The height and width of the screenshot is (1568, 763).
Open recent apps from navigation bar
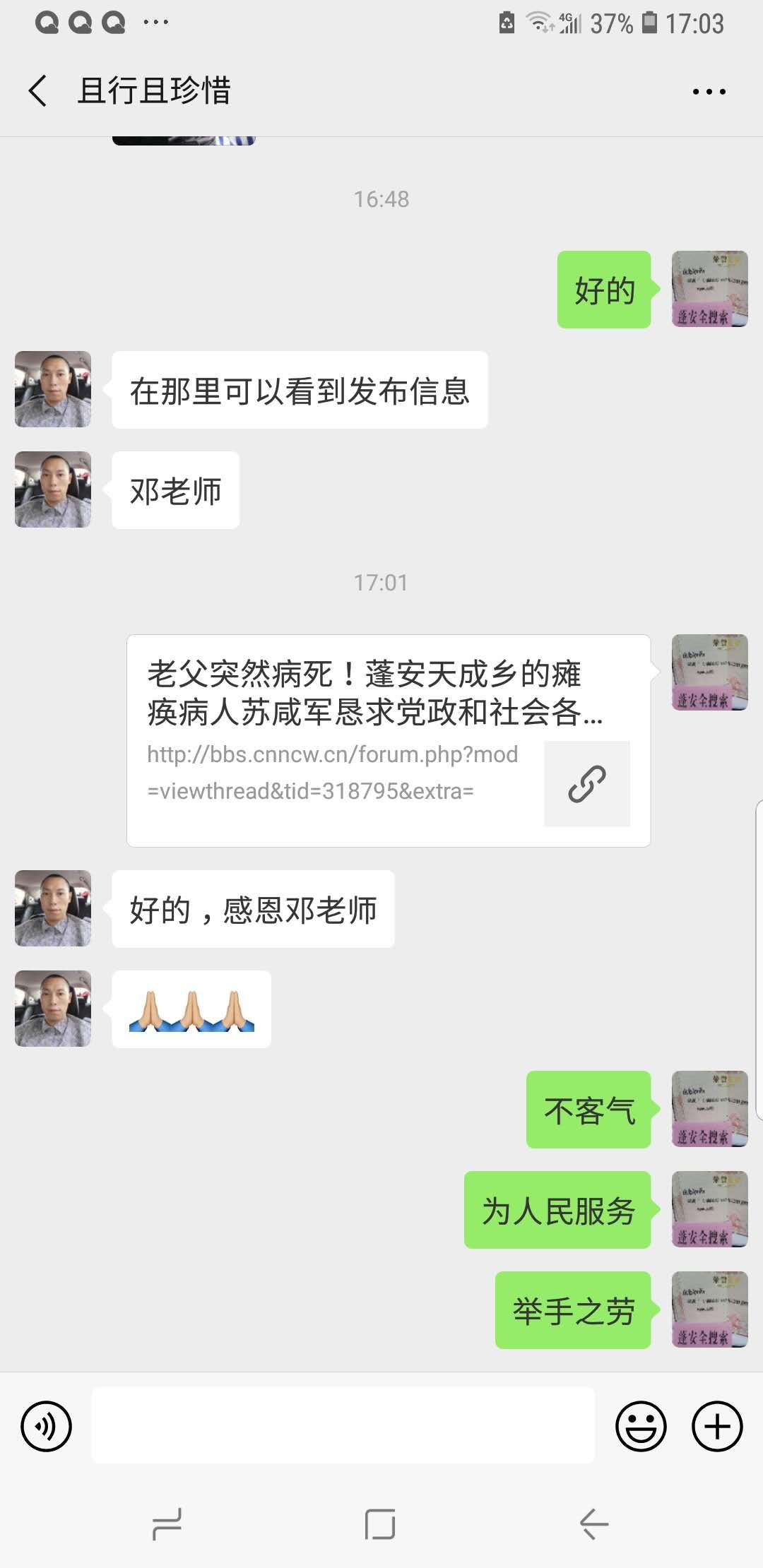(167, 1524)
